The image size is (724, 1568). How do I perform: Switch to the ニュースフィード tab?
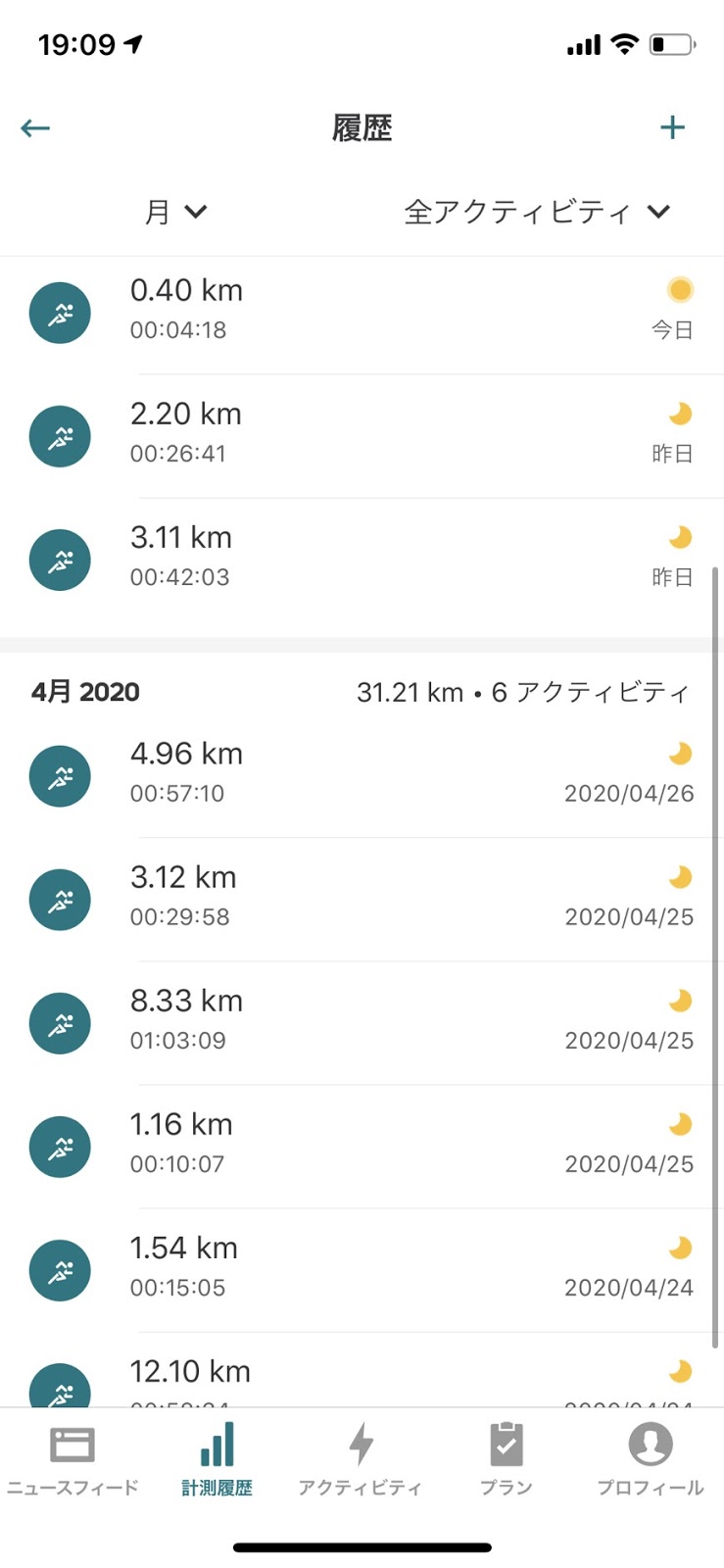coord(72,1460)
